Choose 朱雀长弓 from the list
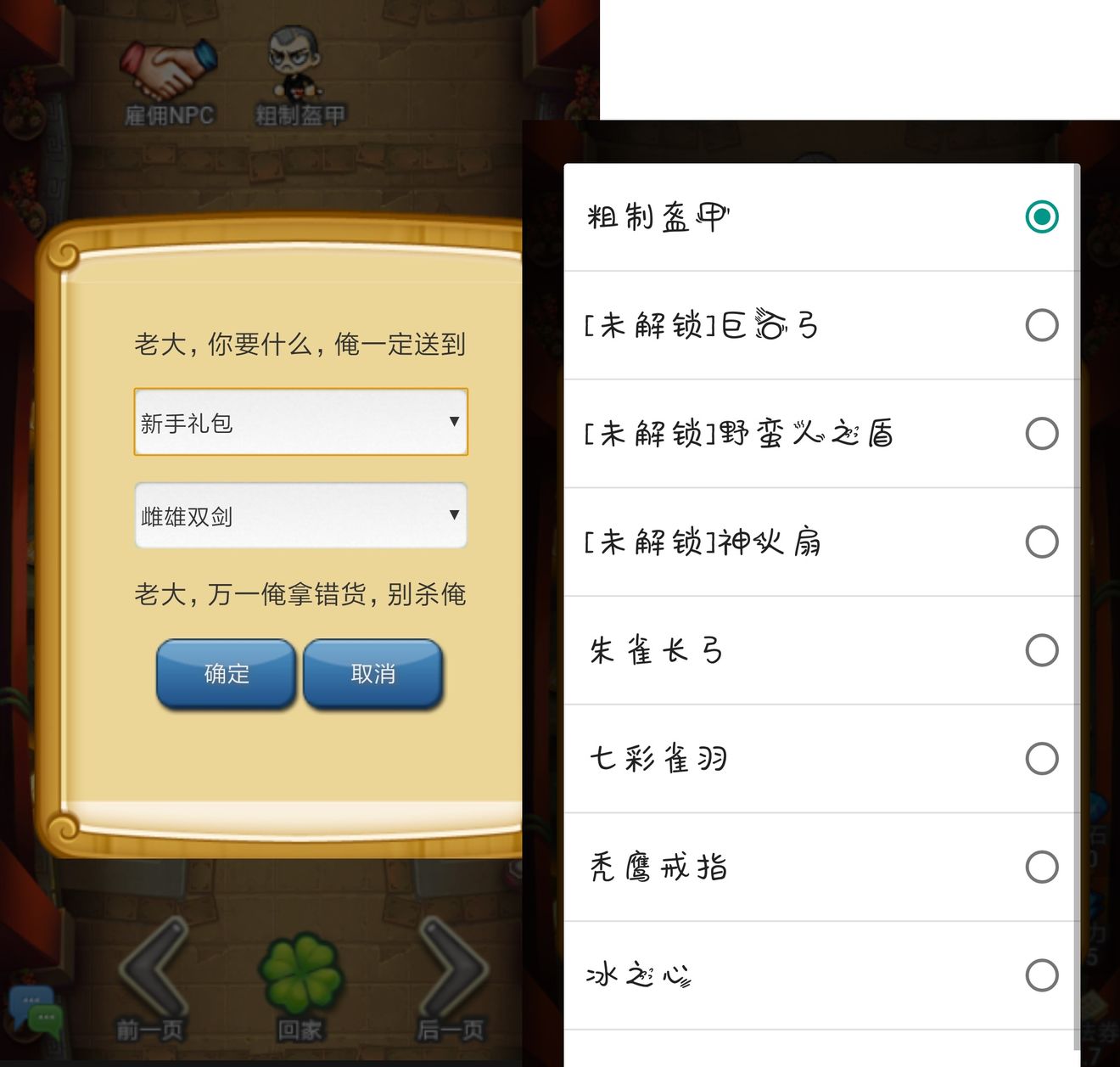This screenshot has width=1120, height=1067. (820, 650)
